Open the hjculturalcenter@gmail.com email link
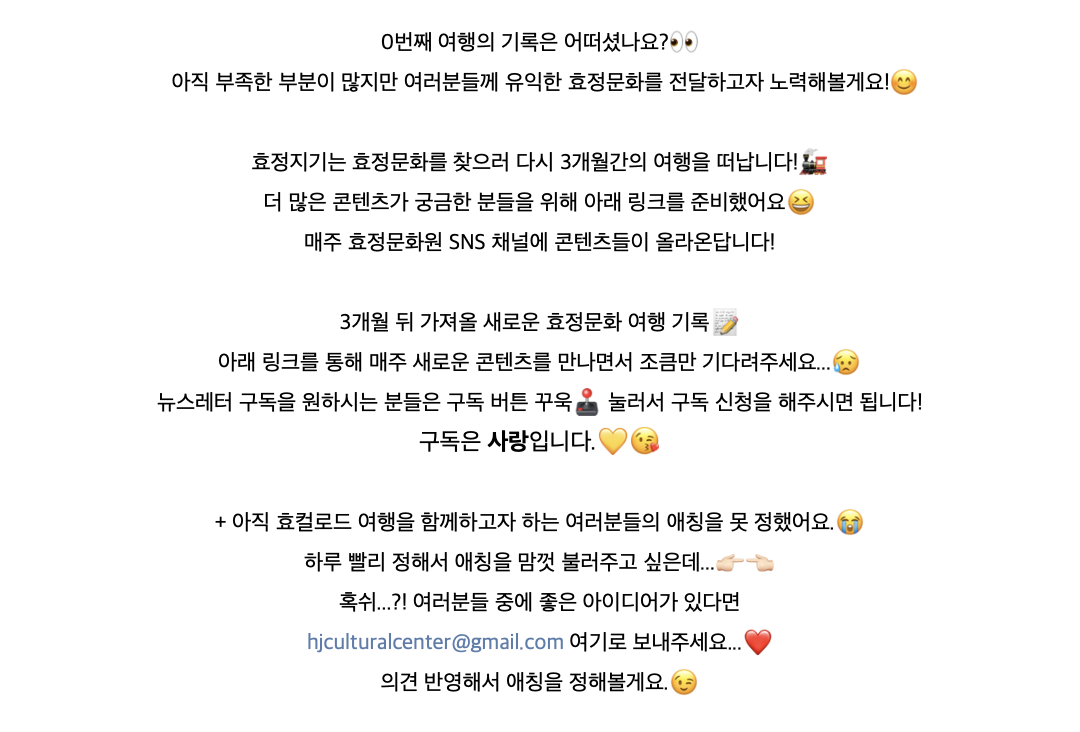Screen dimensions: 1080x732 tap(435, 642)
